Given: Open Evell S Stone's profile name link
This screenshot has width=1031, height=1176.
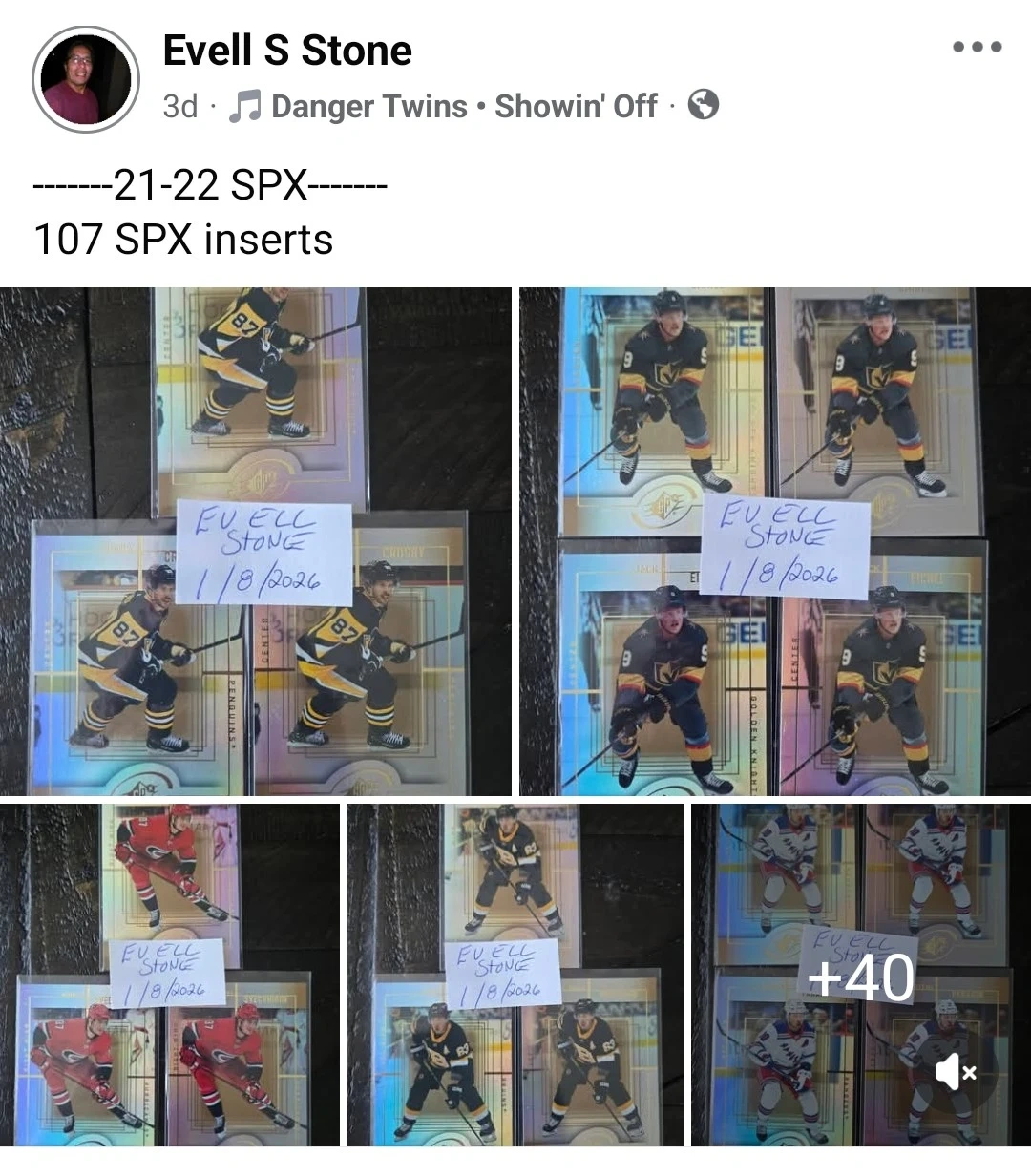Looking at the screenshot, I should pos(287,51).
